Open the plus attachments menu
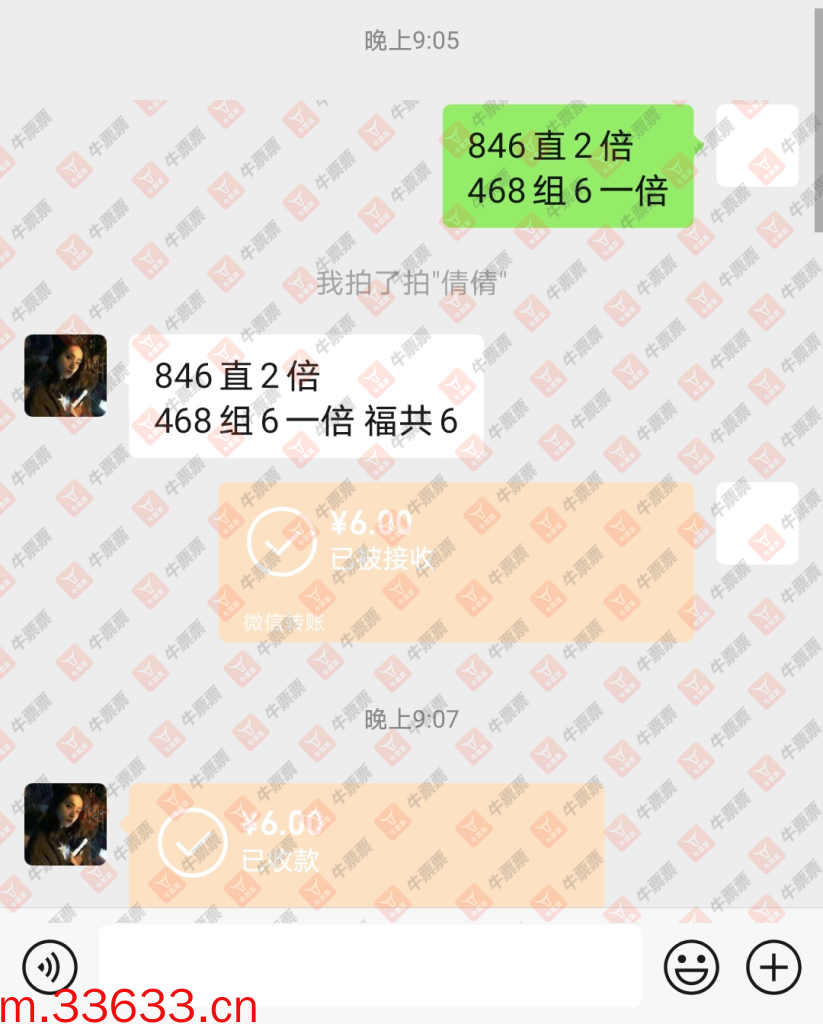Screen dimensions: 823x1024 tap(774, 967)
